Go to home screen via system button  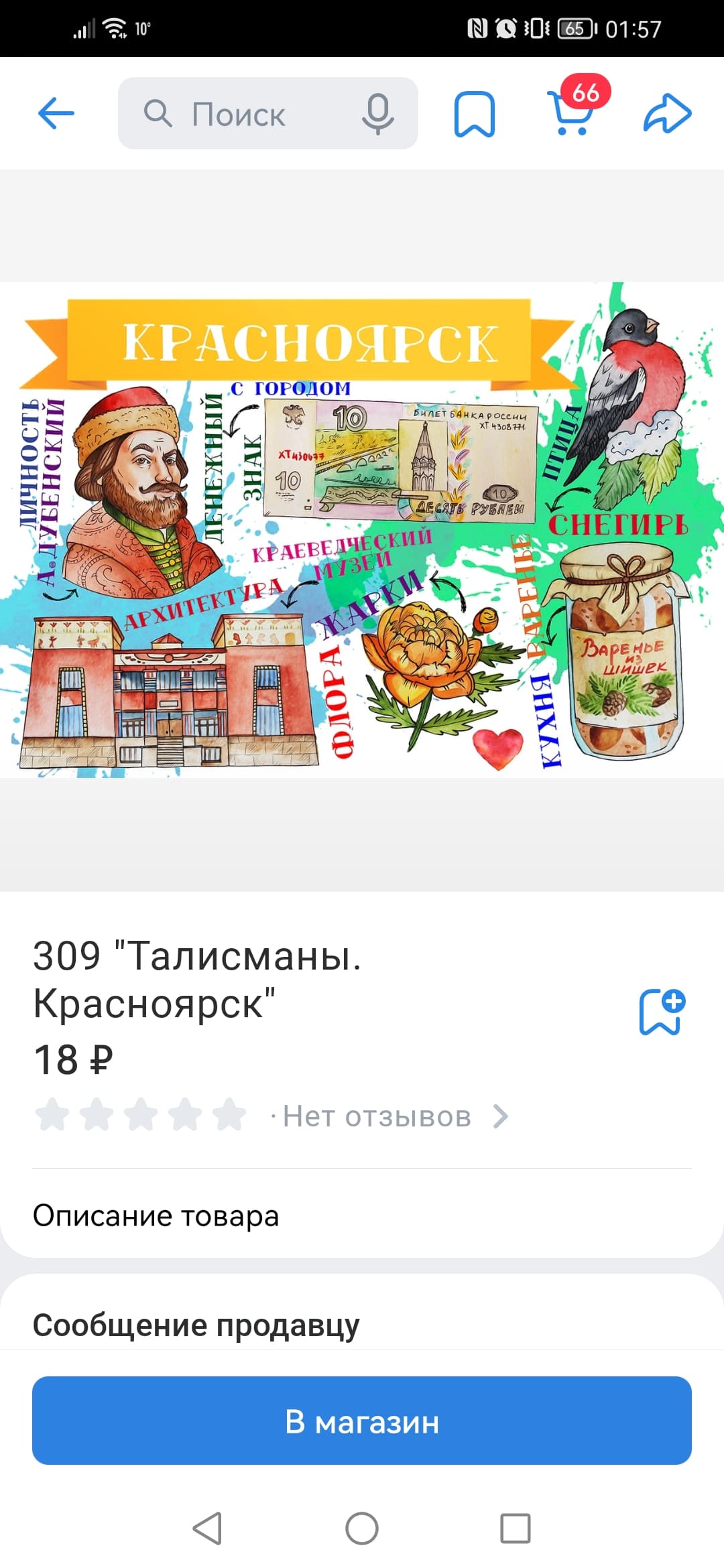click(362, 1528)
